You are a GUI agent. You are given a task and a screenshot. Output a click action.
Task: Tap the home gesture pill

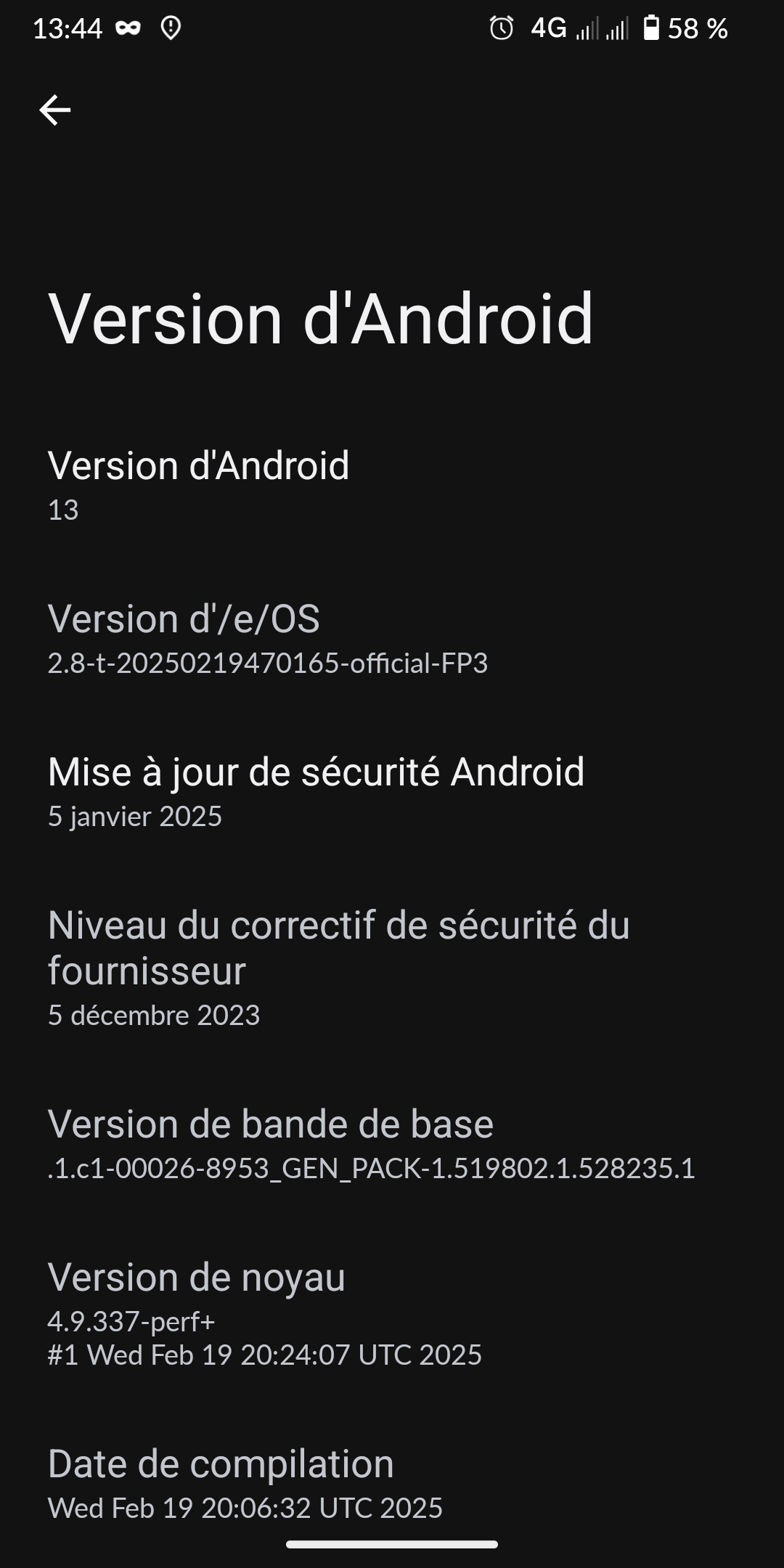pyautogui.click(x=392, y=1544)
